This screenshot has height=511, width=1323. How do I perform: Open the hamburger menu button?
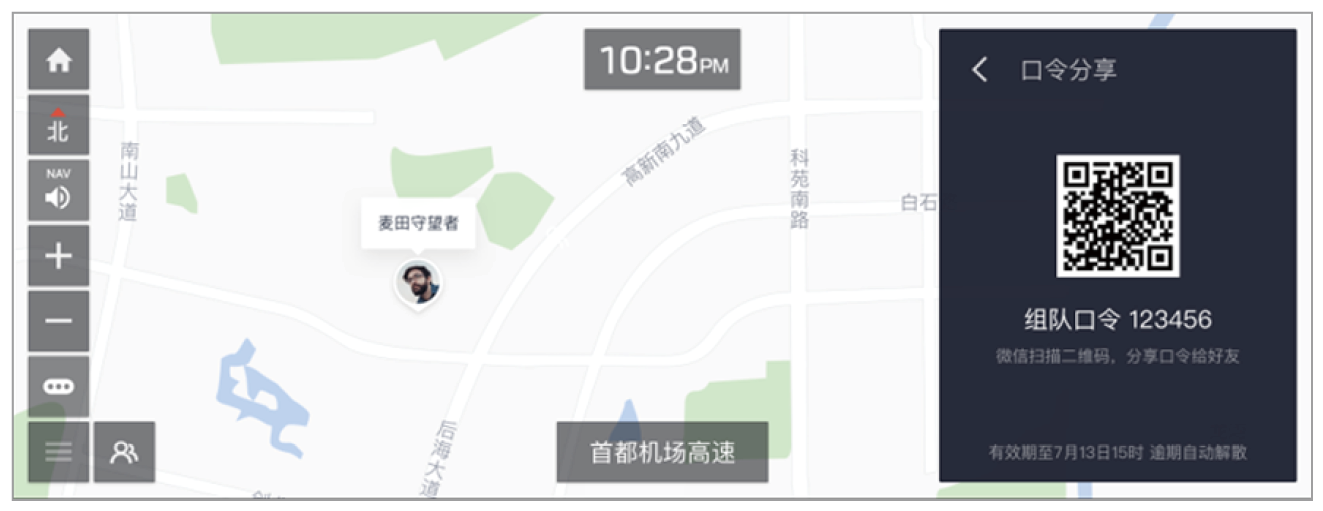[59, 452]
